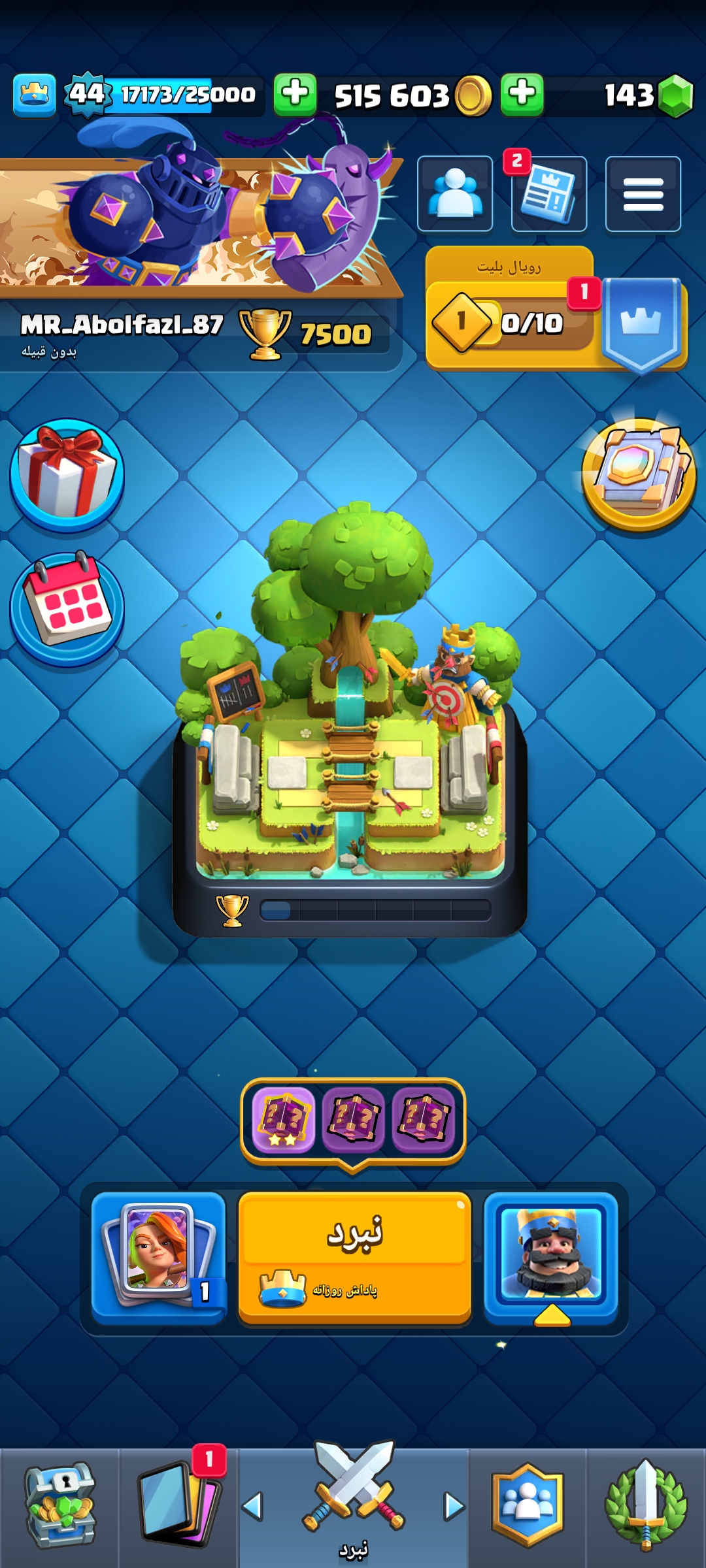View the mystery box rewards
Image resolution: width=706 pixels, height=1568 pixels.
(353, 1119)
